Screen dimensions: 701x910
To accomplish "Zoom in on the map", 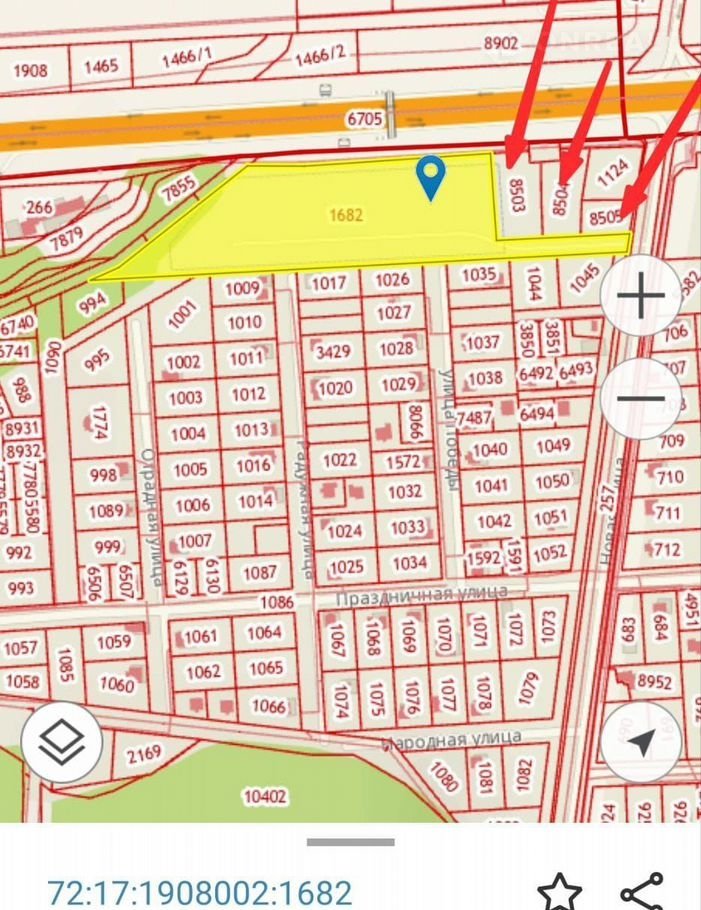I will tap(640, 297).
